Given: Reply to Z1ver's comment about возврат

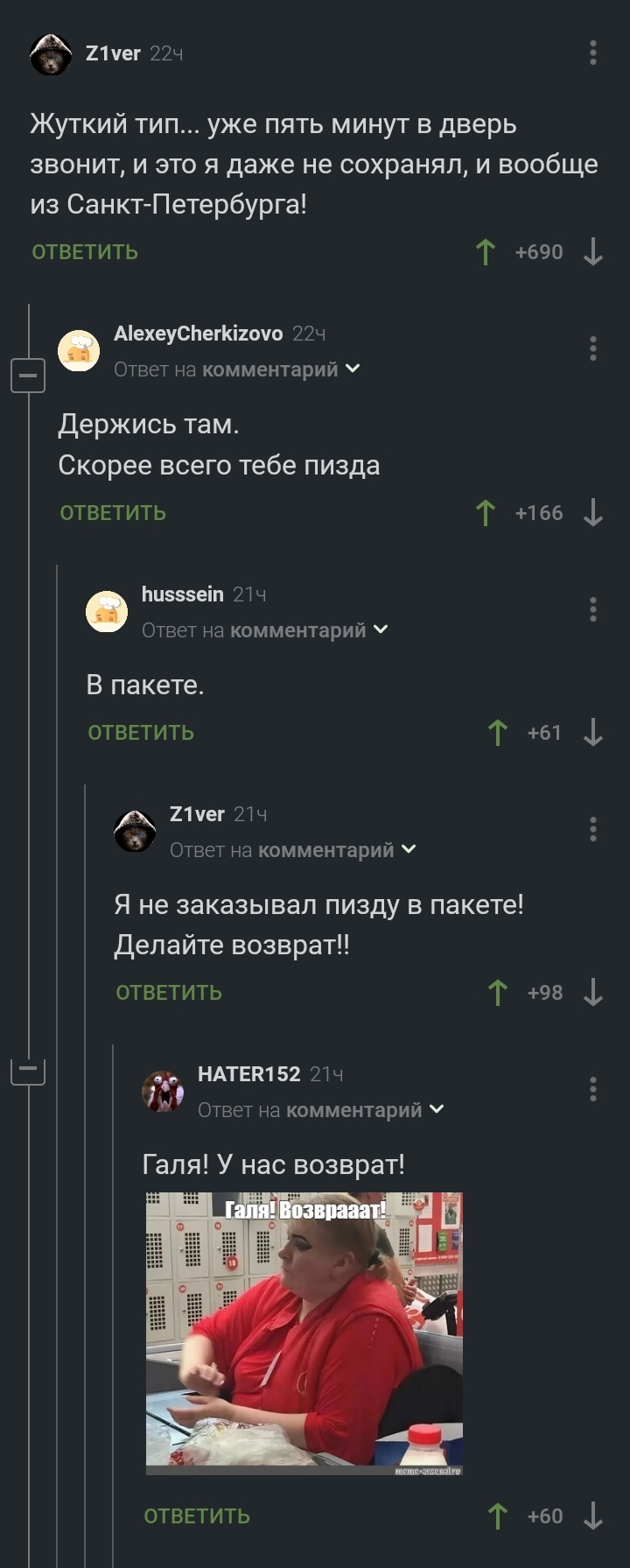Looking at the screenshot, I should tap(169, 993).
